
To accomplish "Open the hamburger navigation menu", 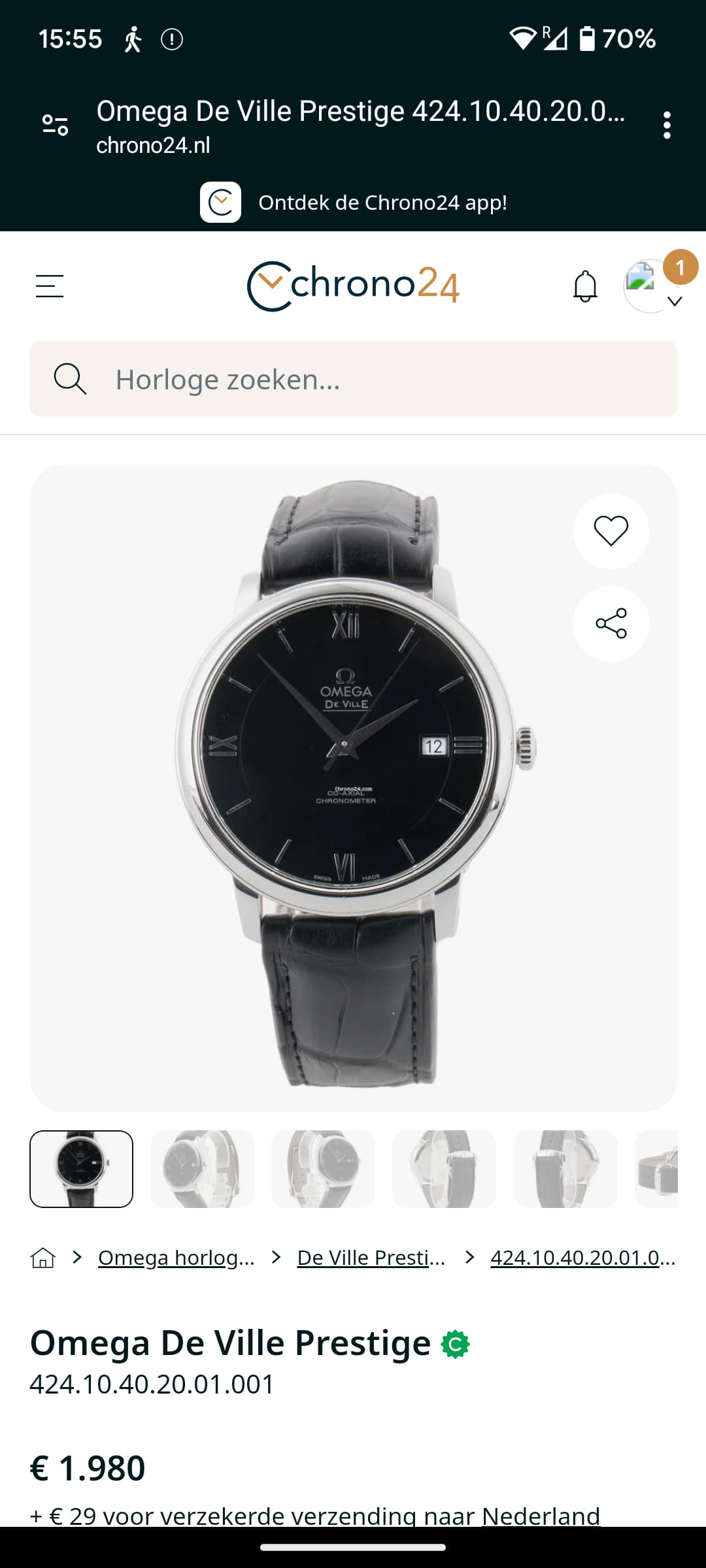I will click(50, 286).
